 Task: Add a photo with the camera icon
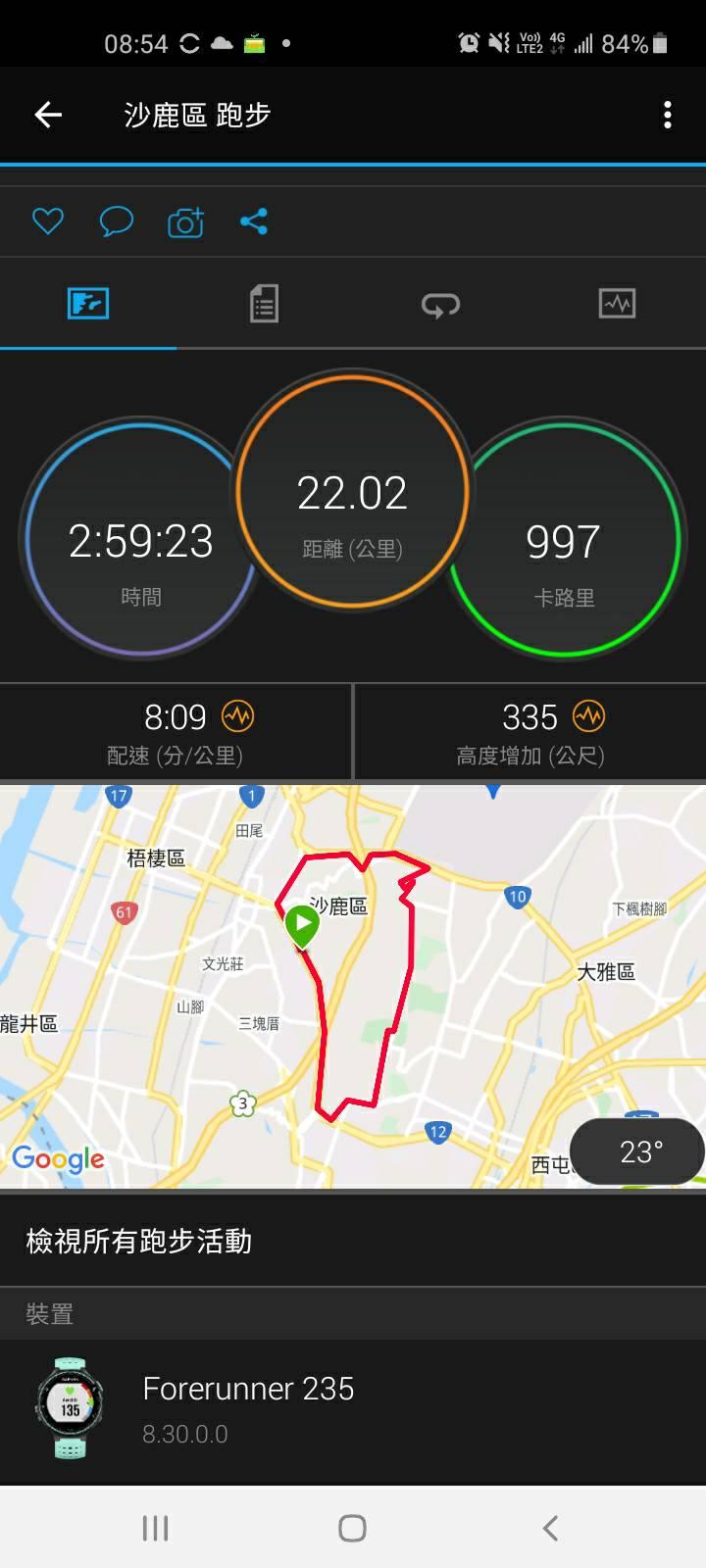[185, 222]
